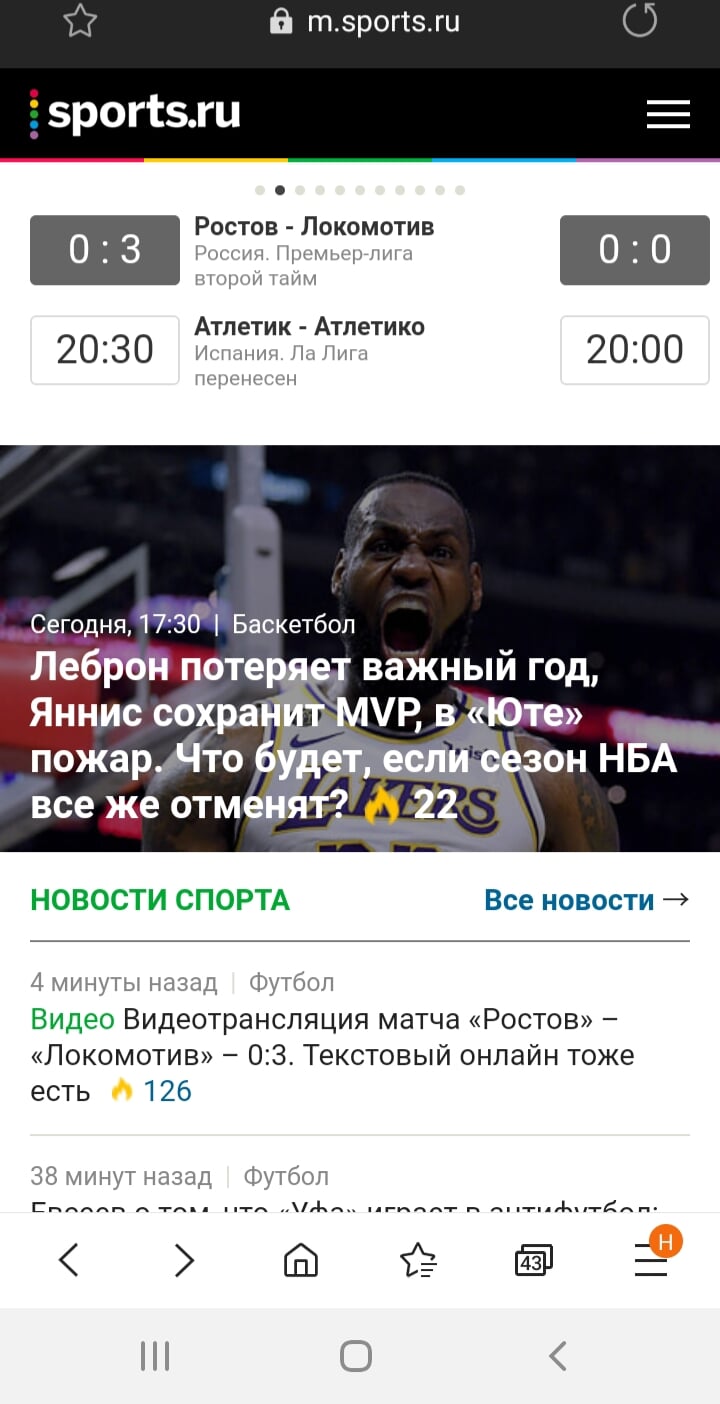Bookmark this page with the star icon
The height and width of the screenshot is (1404, 720).
point(79,21)
